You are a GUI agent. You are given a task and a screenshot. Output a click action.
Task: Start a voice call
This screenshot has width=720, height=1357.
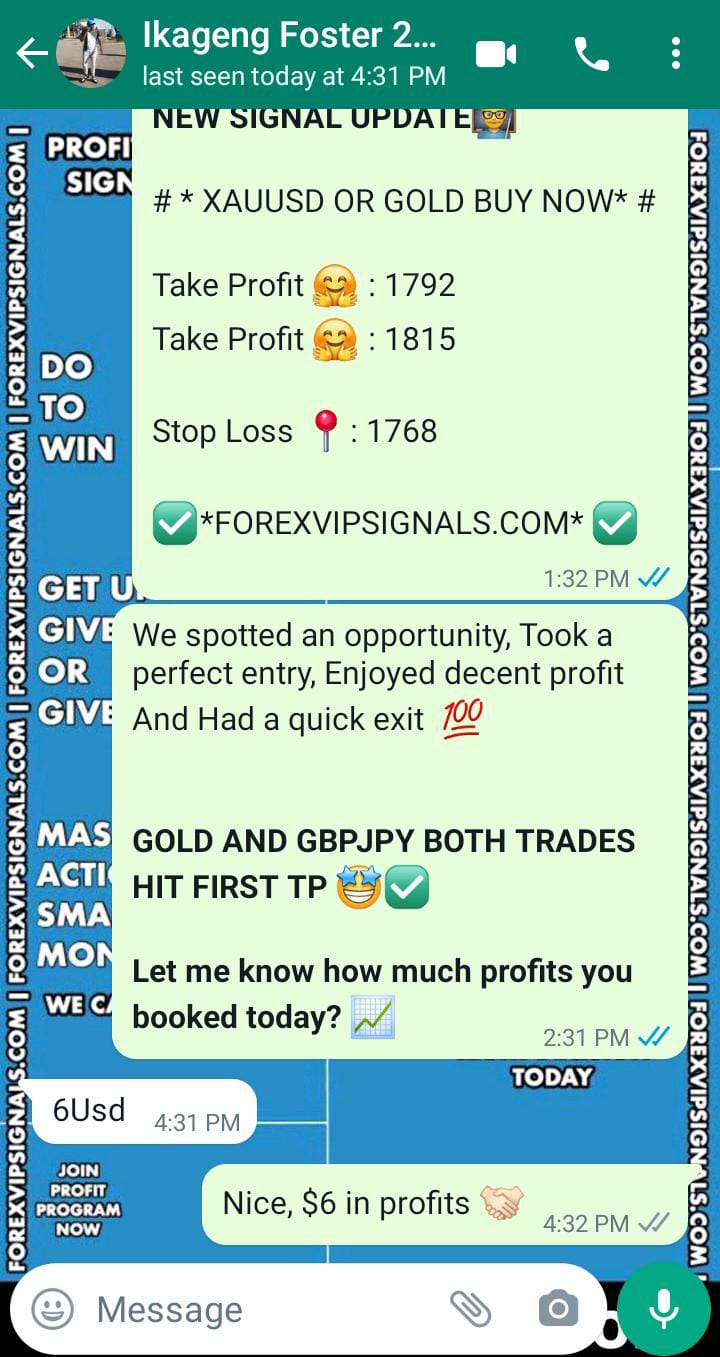tap(591, 54)
